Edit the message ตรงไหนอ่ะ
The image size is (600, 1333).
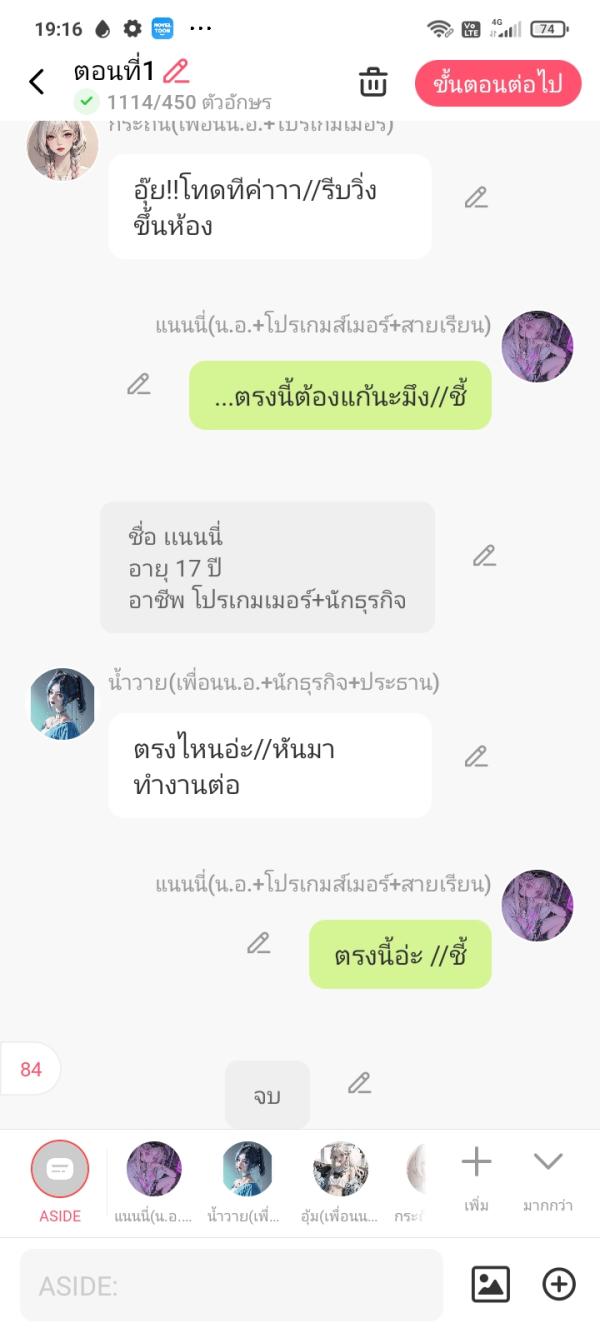point(476,757)
